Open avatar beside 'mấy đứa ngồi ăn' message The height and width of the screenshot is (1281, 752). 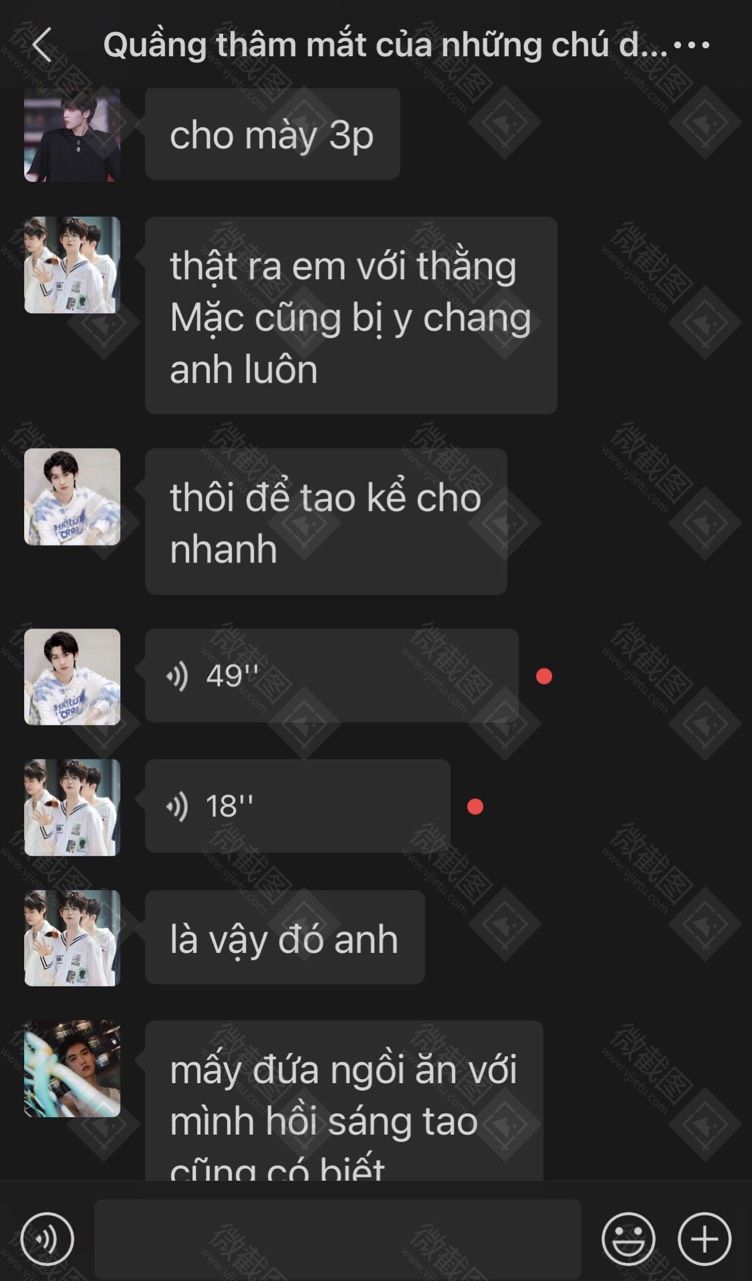[72, 1068]
